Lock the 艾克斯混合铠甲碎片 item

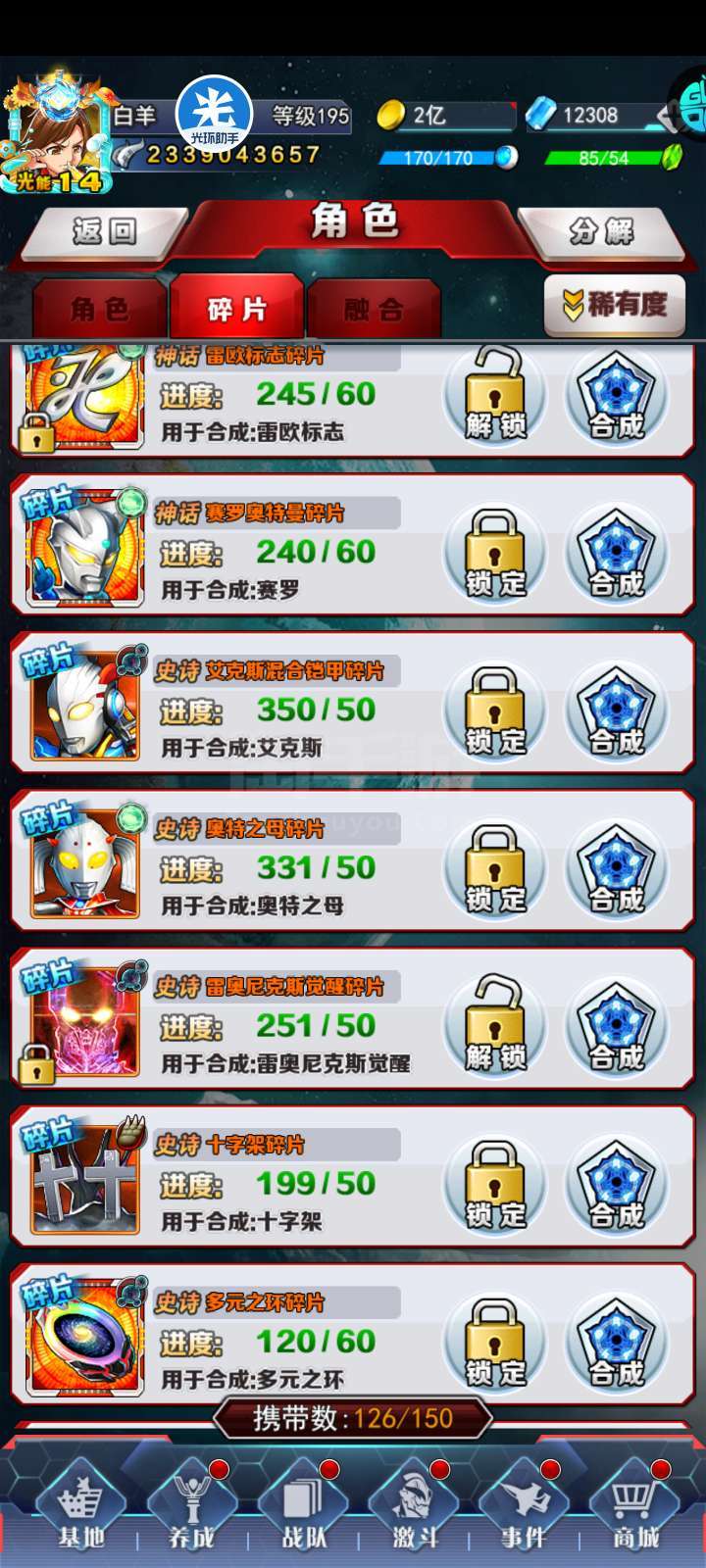[495, 710]
